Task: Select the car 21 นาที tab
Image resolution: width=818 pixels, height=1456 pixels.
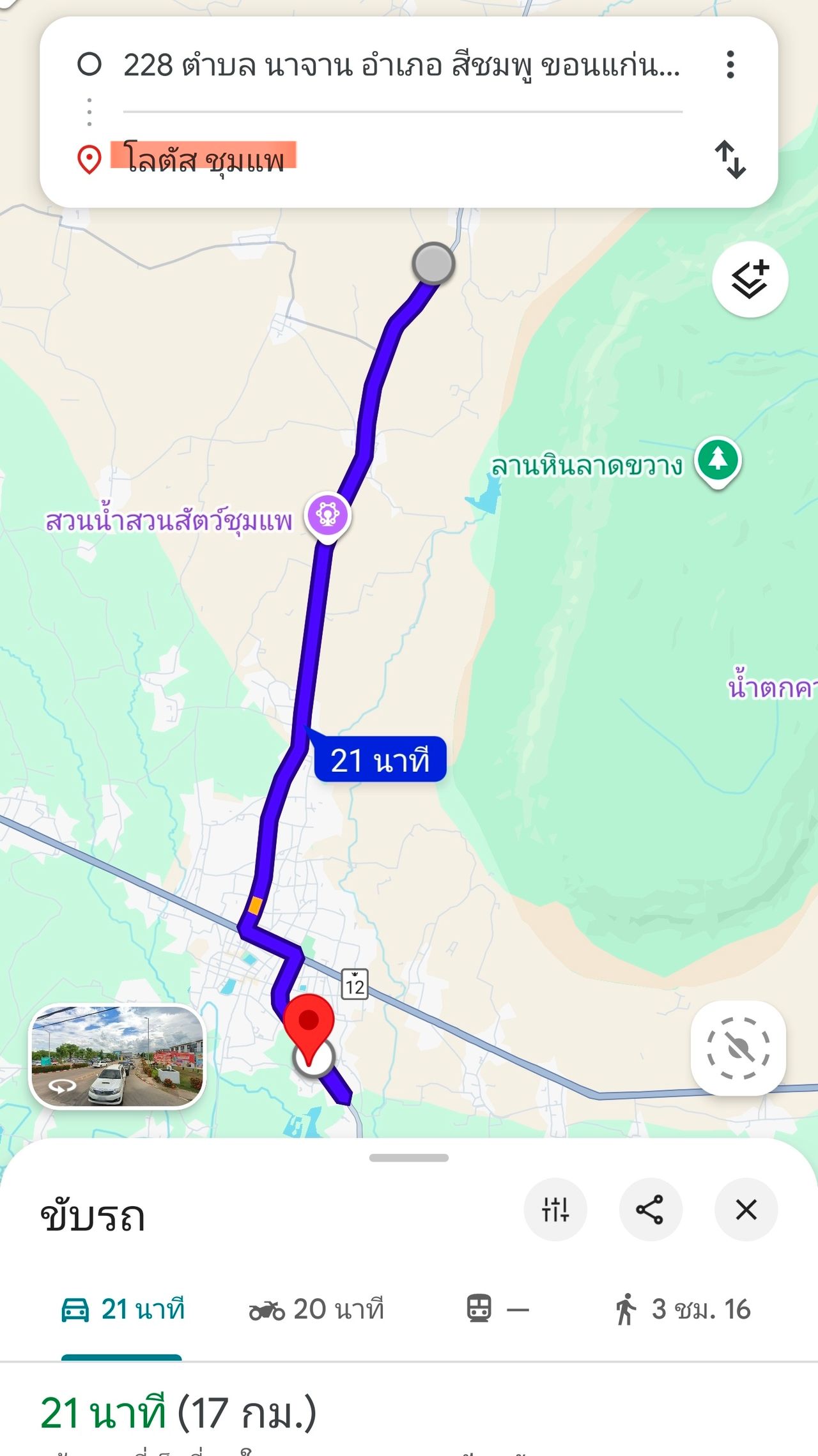Action: [123, 1310]
